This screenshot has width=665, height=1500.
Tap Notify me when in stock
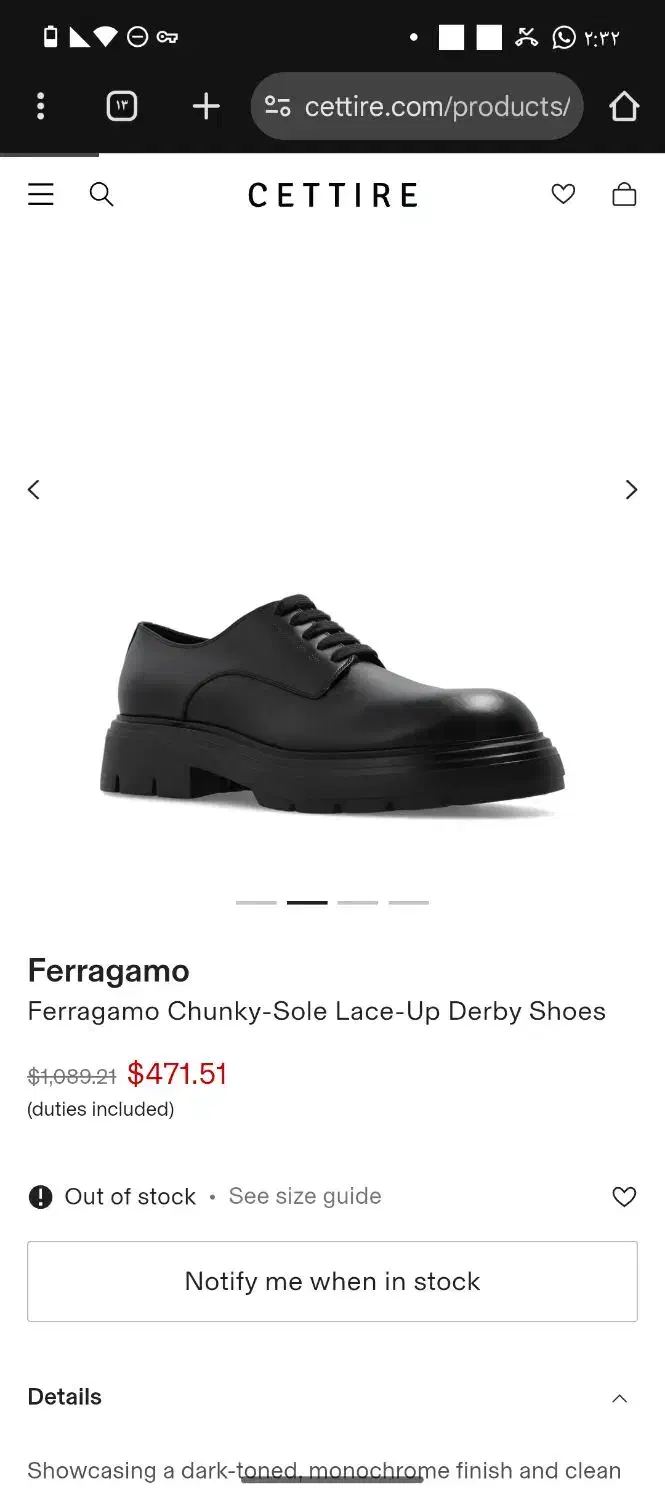(332, 1281)
